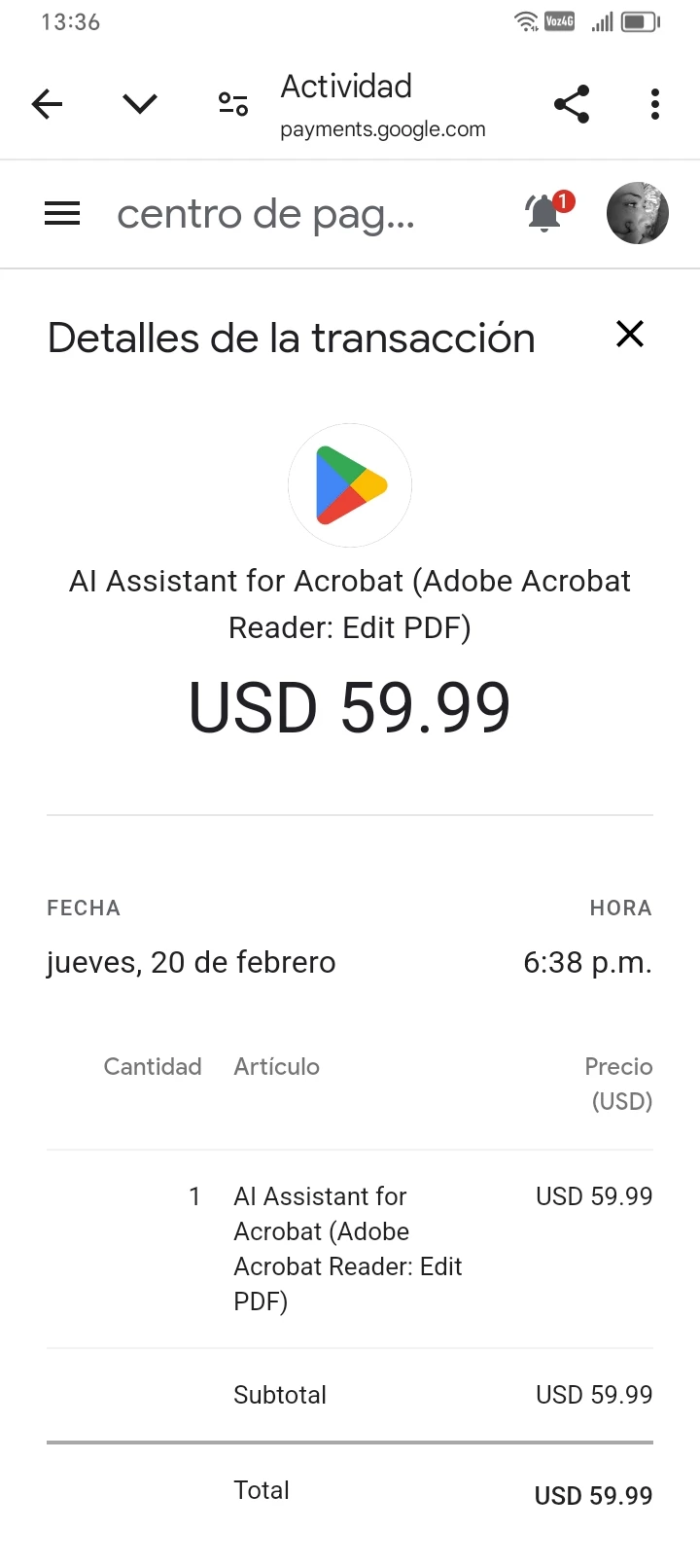The image size is (700, 1568).
Task: Go back using the toolbar arrow
Action: (x=47, y=104)
